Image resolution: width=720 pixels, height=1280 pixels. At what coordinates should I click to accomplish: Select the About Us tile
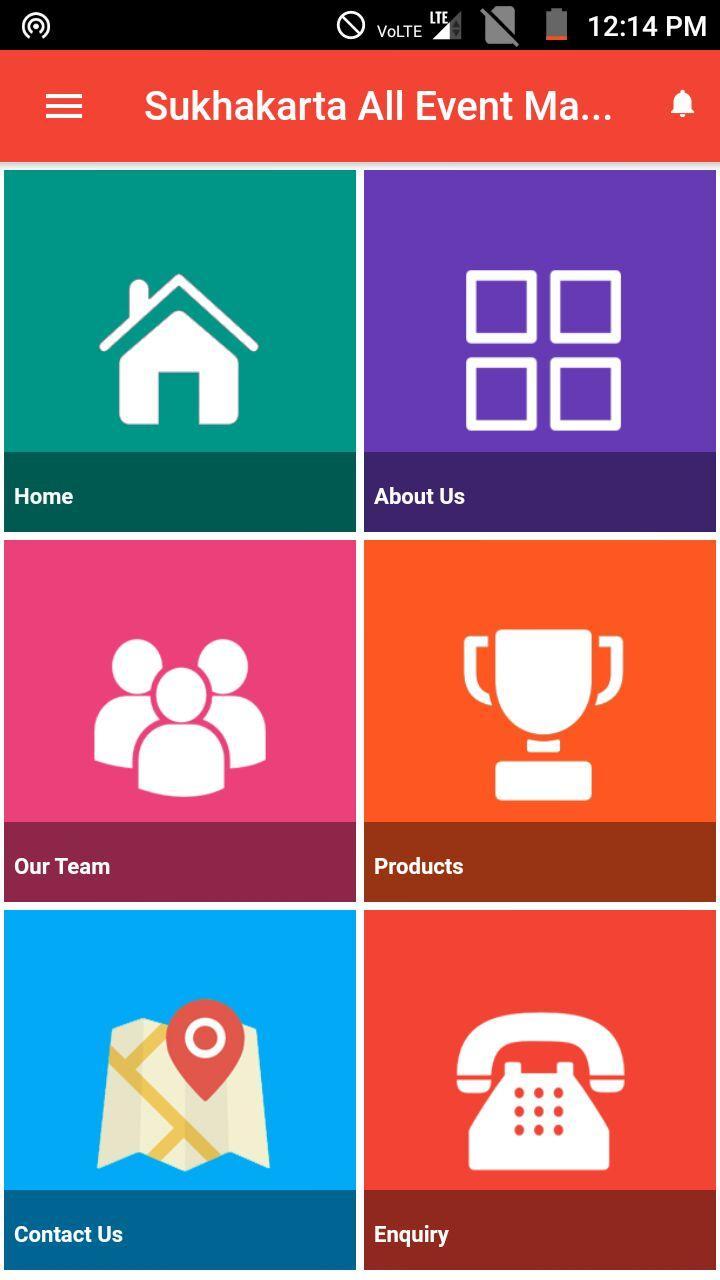[x=540, y=350]
